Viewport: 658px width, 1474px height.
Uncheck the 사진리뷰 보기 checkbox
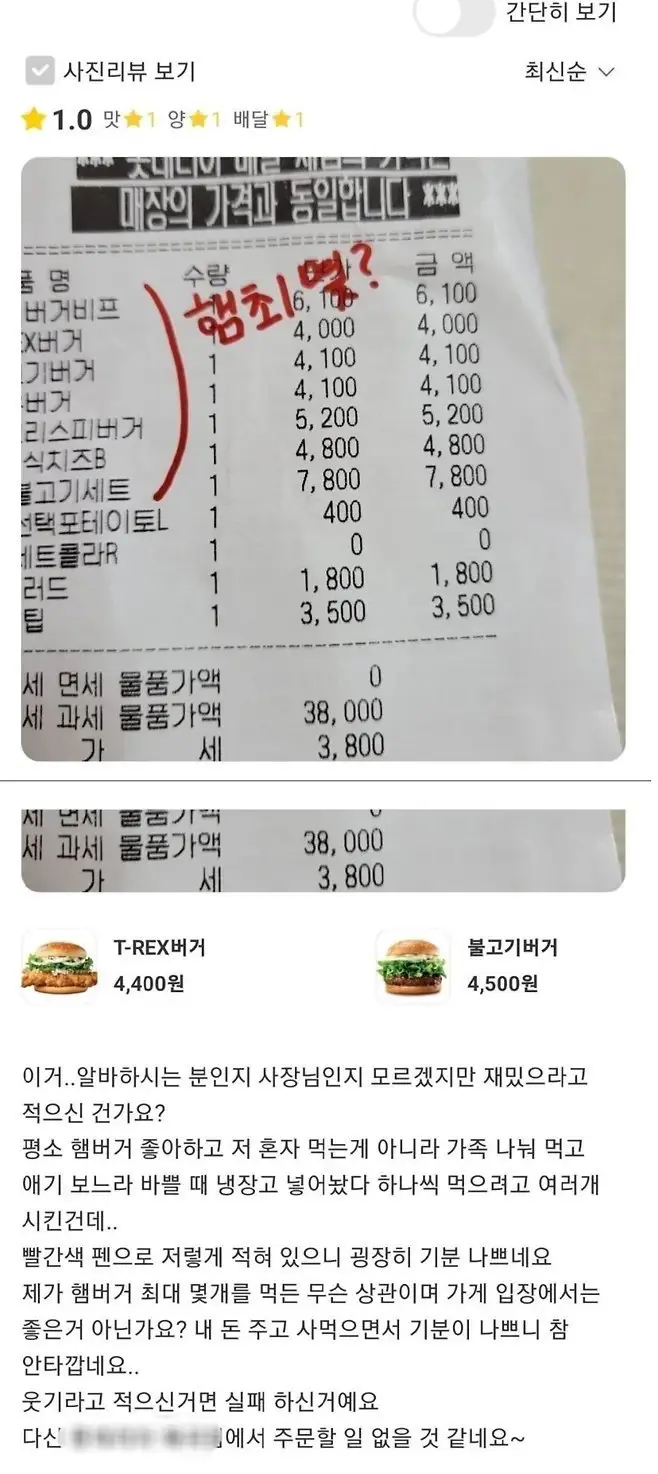tap(39, 71)
